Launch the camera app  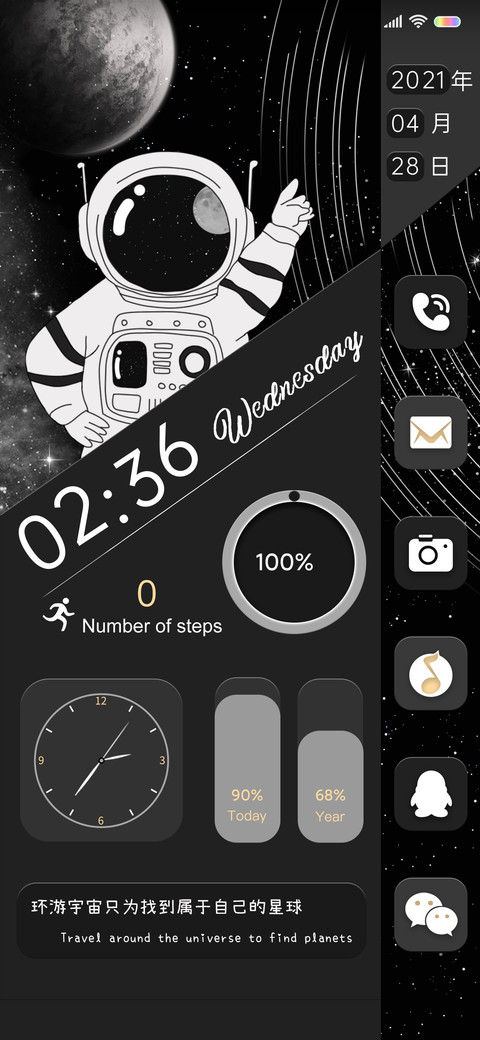[431, 553]
